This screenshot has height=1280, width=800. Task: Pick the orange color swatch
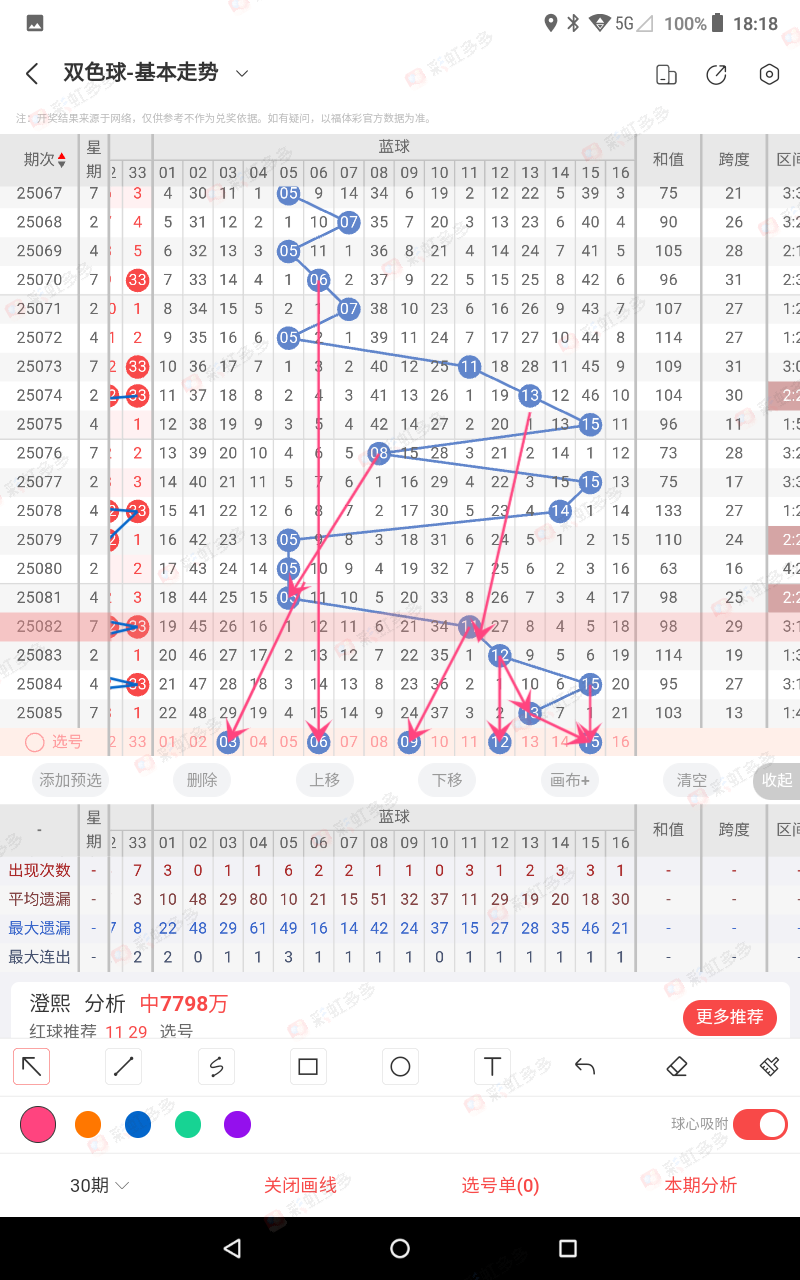coord(88,1125)
